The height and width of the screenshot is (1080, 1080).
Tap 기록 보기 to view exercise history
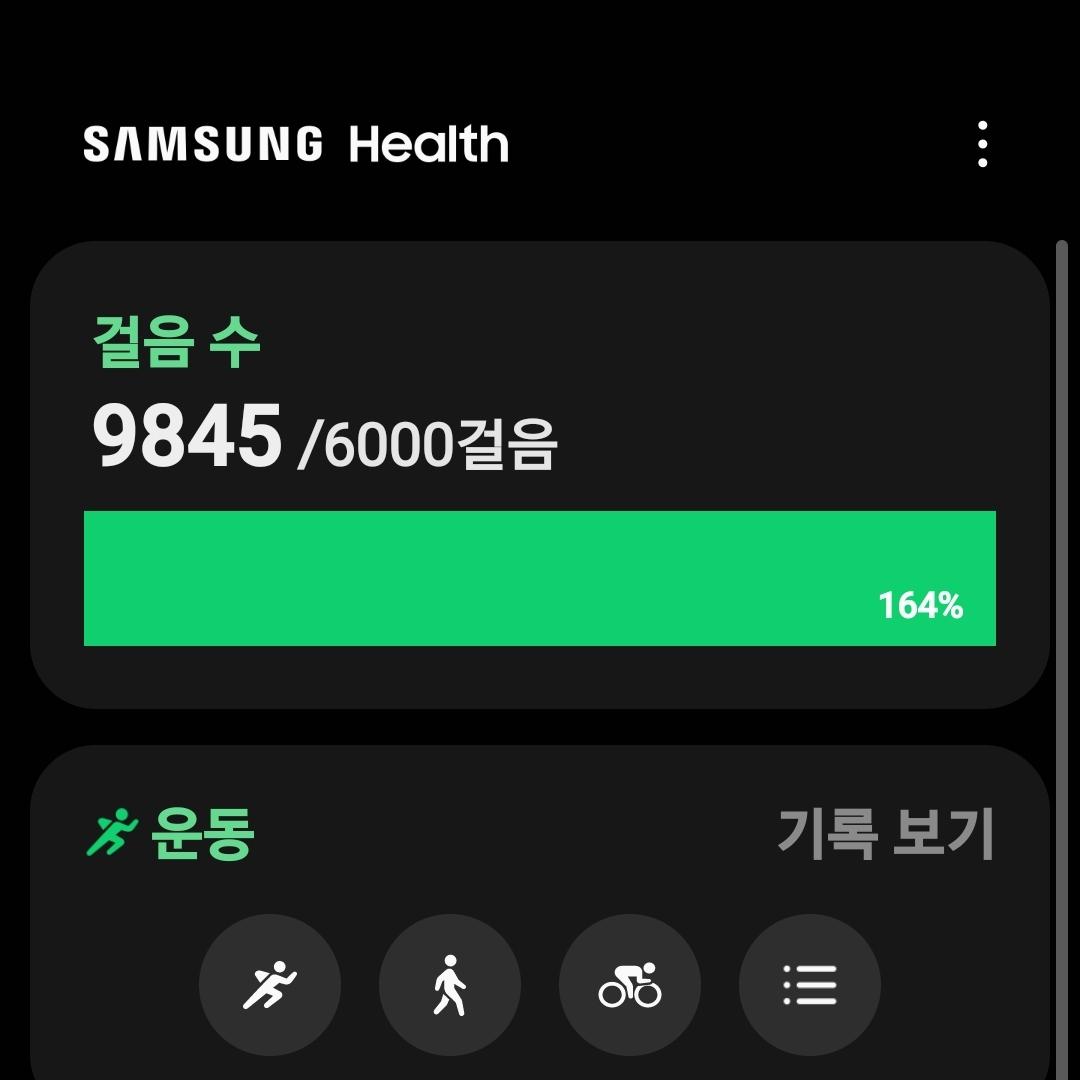click(885, 833)
